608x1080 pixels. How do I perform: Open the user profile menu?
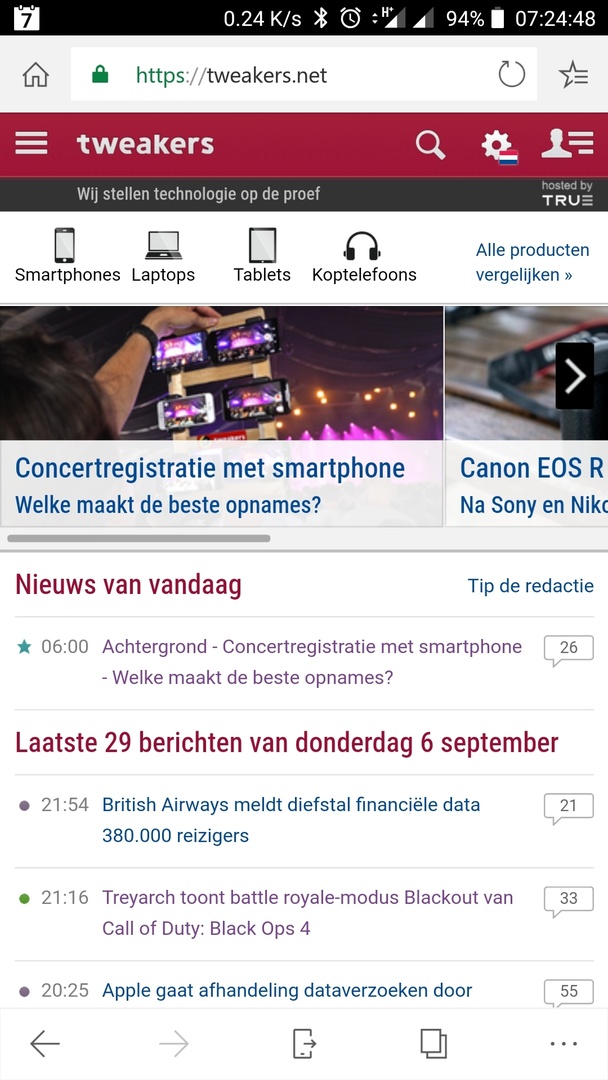point(567,144)
